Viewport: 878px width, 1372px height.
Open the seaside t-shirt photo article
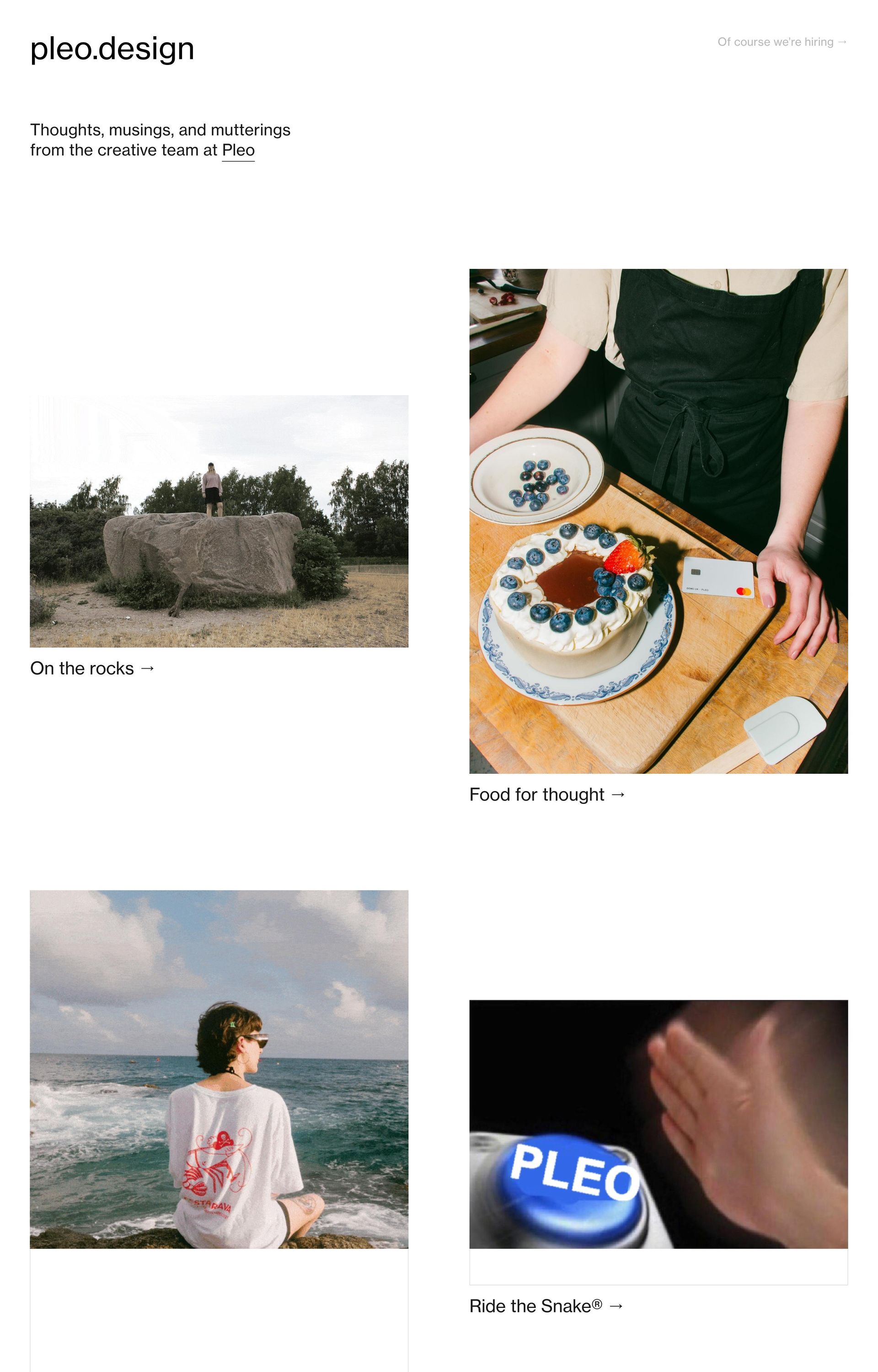pos(219,1069)
